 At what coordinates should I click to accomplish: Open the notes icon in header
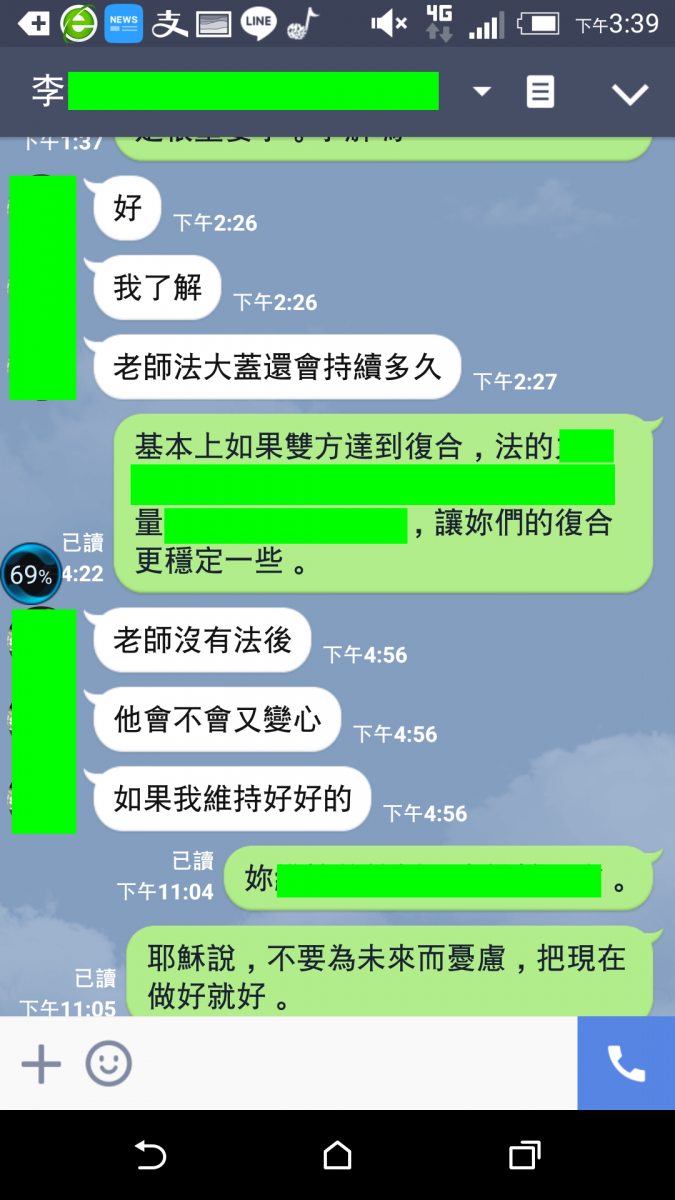[540, 92]
